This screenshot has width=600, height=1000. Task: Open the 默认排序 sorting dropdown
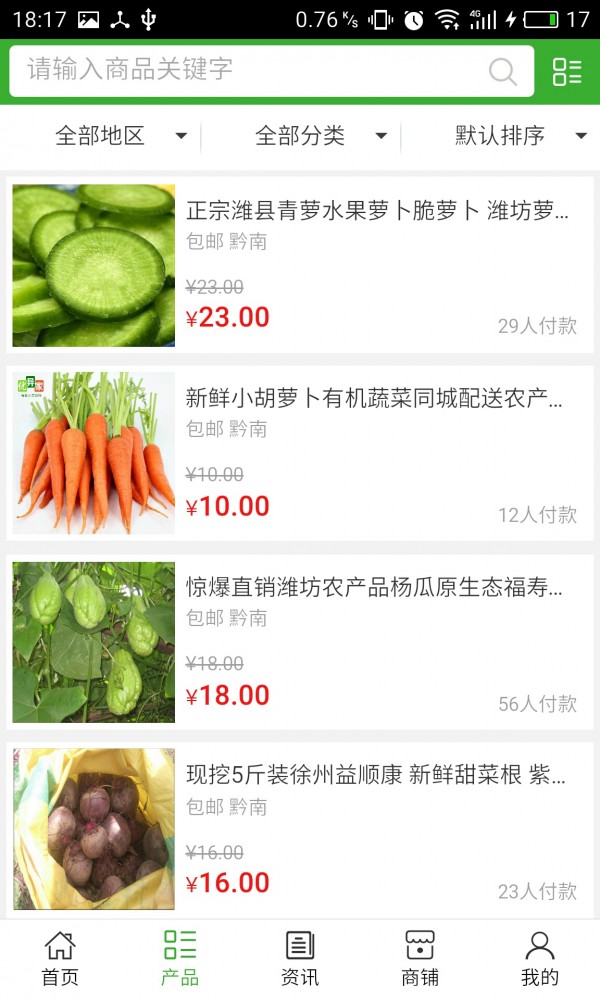520,136
